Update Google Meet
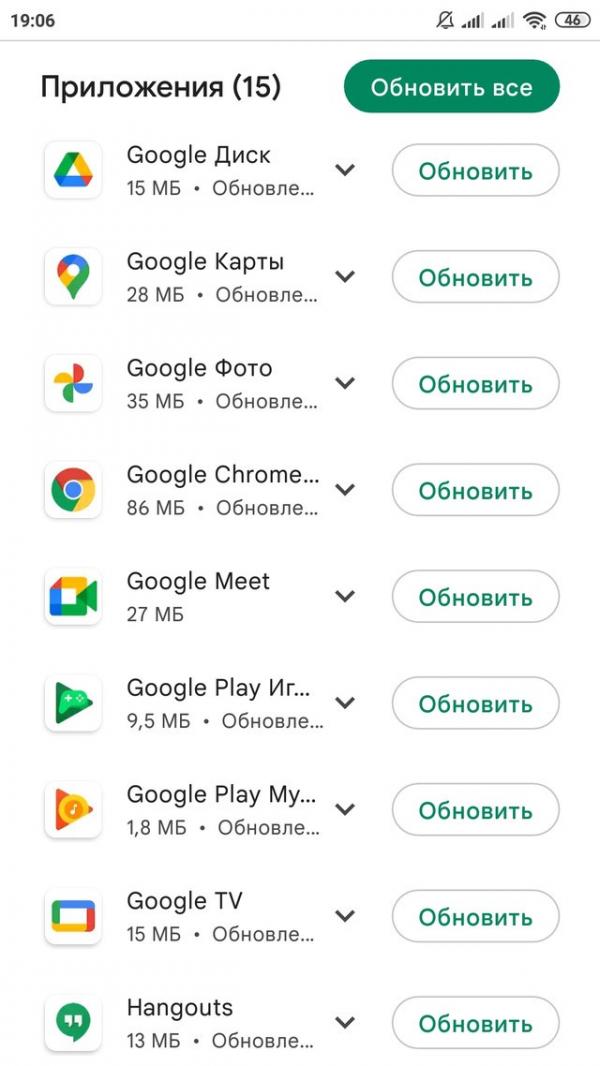Image resolution: width=600 pixels, height=1066 pixels. 475,597
